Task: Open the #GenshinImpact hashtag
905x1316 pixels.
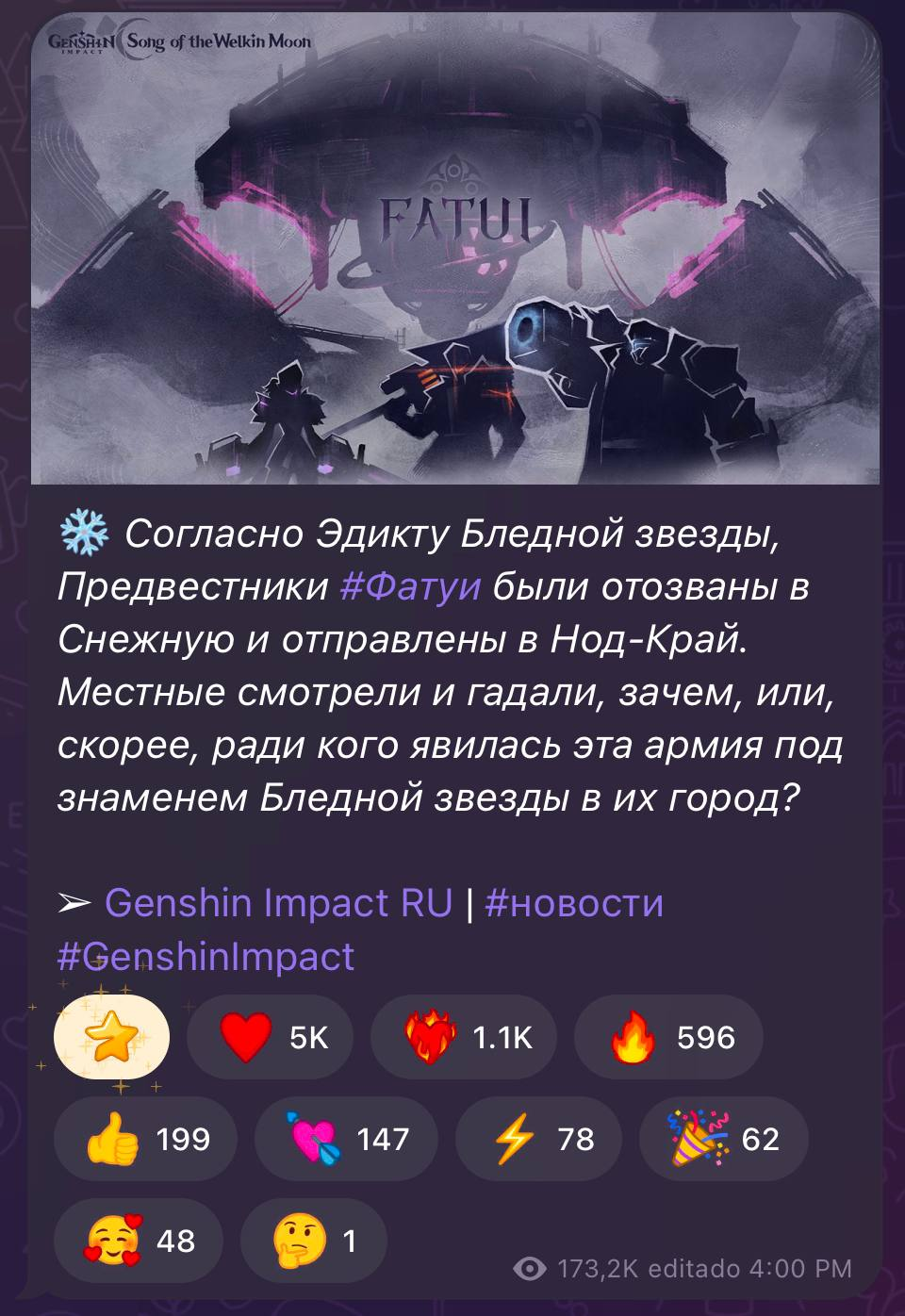Action: 206,956
